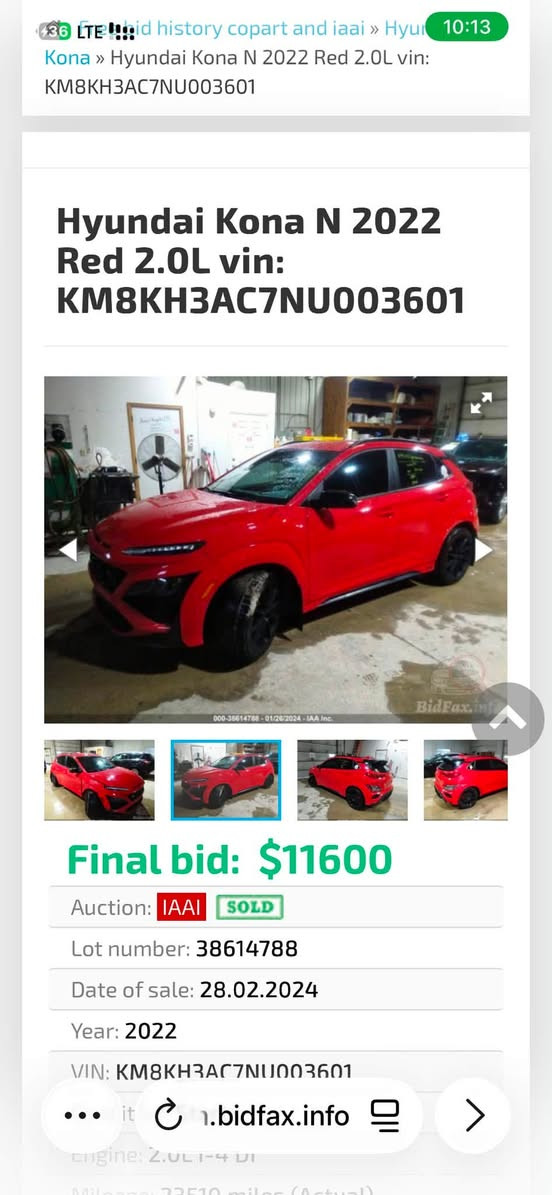
Task: Show the previous car photo
Action: point(69,549)
